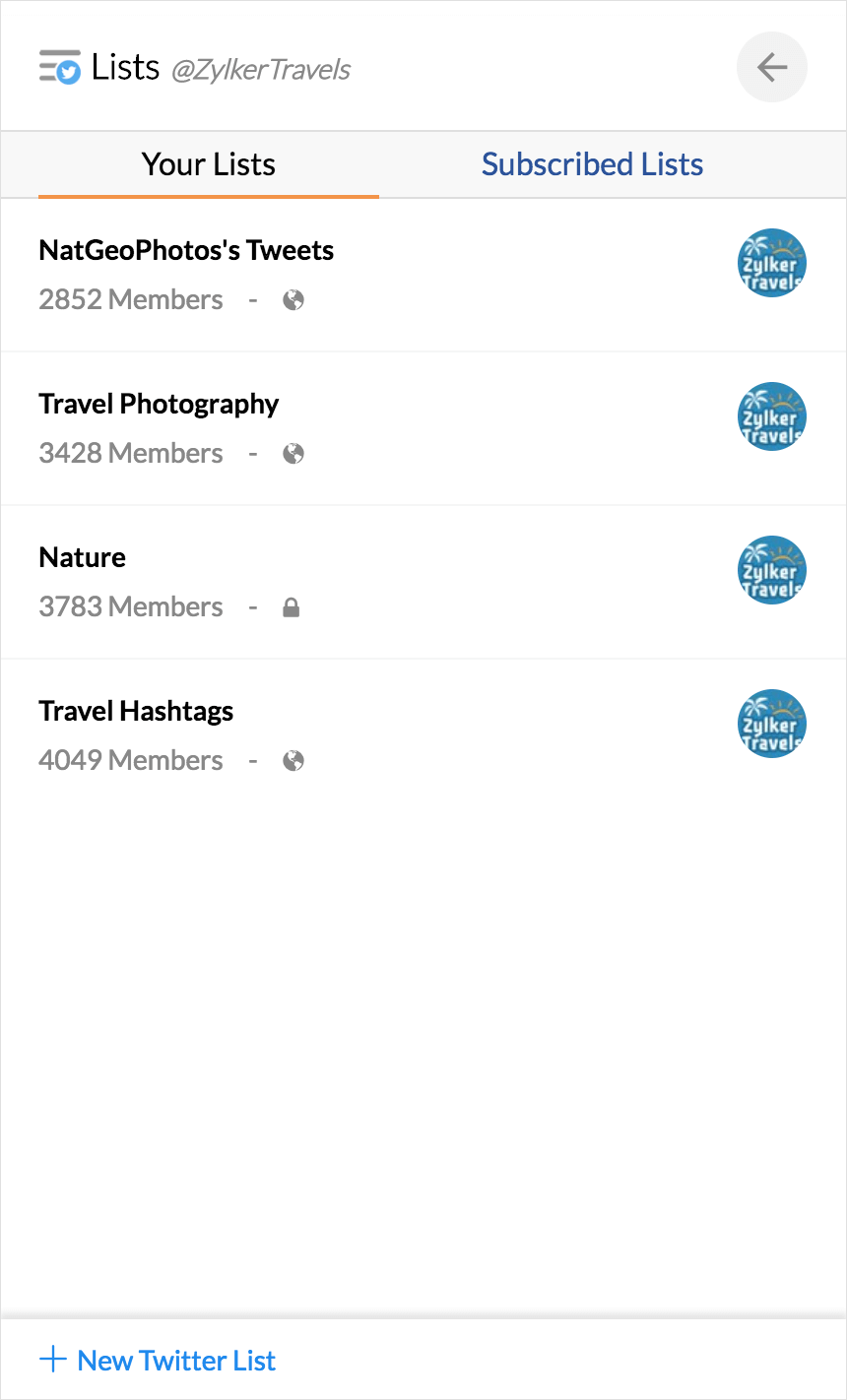
Task: Open the Nature list
Action: point(83,558)
